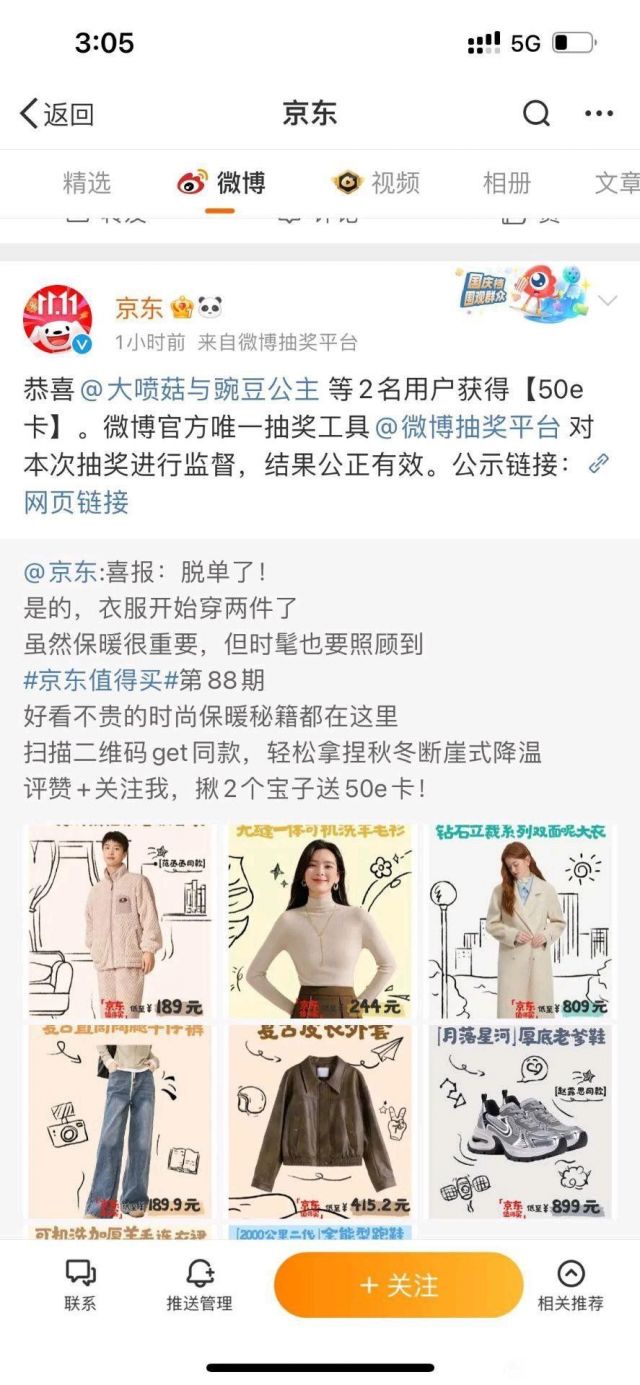Image resolution: width=640 pixels, height=1385 pixels.
Task: Open the 网页链接 web link
Action: pos(76,501)
